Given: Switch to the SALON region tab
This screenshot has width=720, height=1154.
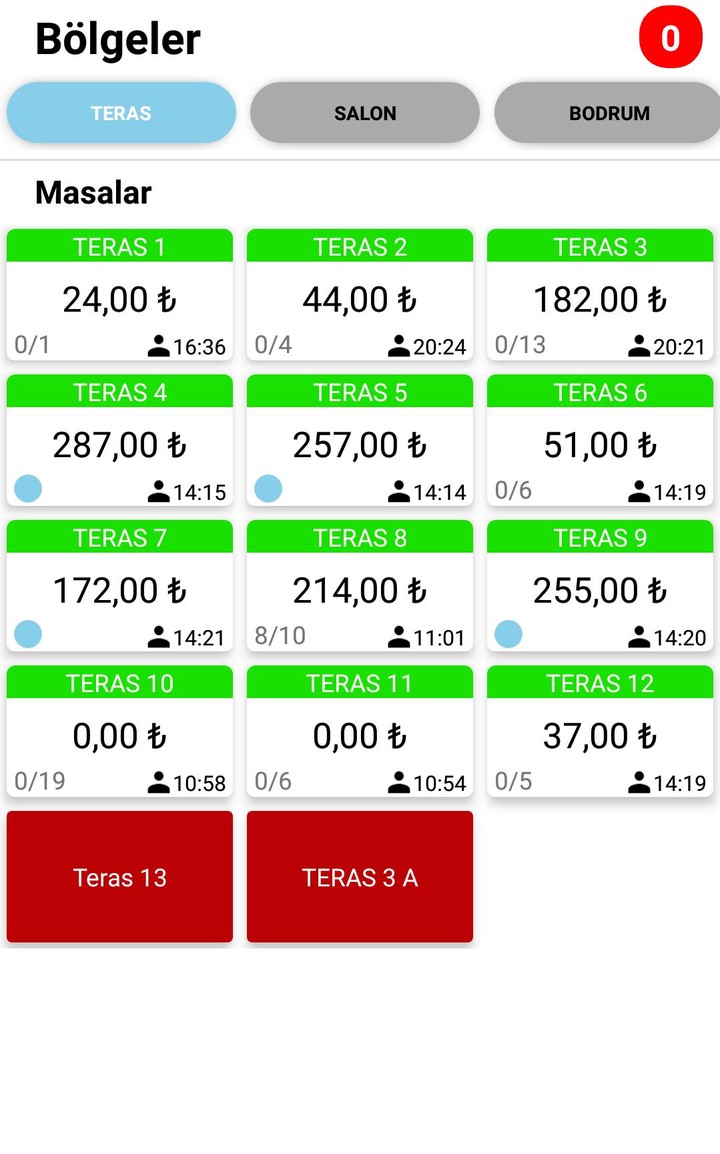Looking at the screenshot, I should 365,113.
